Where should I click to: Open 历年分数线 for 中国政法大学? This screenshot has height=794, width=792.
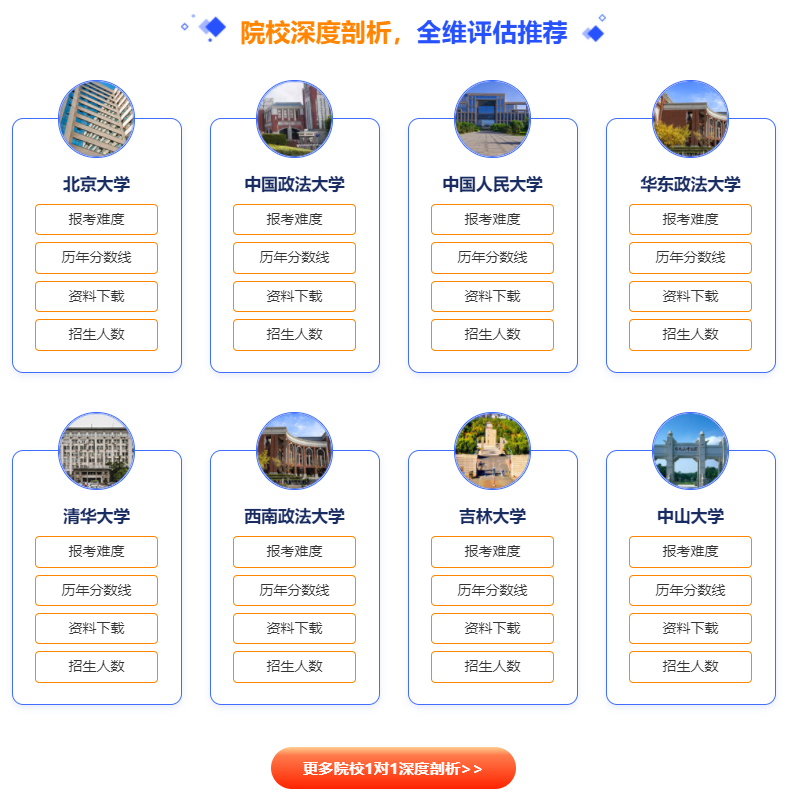coord(294,257)
